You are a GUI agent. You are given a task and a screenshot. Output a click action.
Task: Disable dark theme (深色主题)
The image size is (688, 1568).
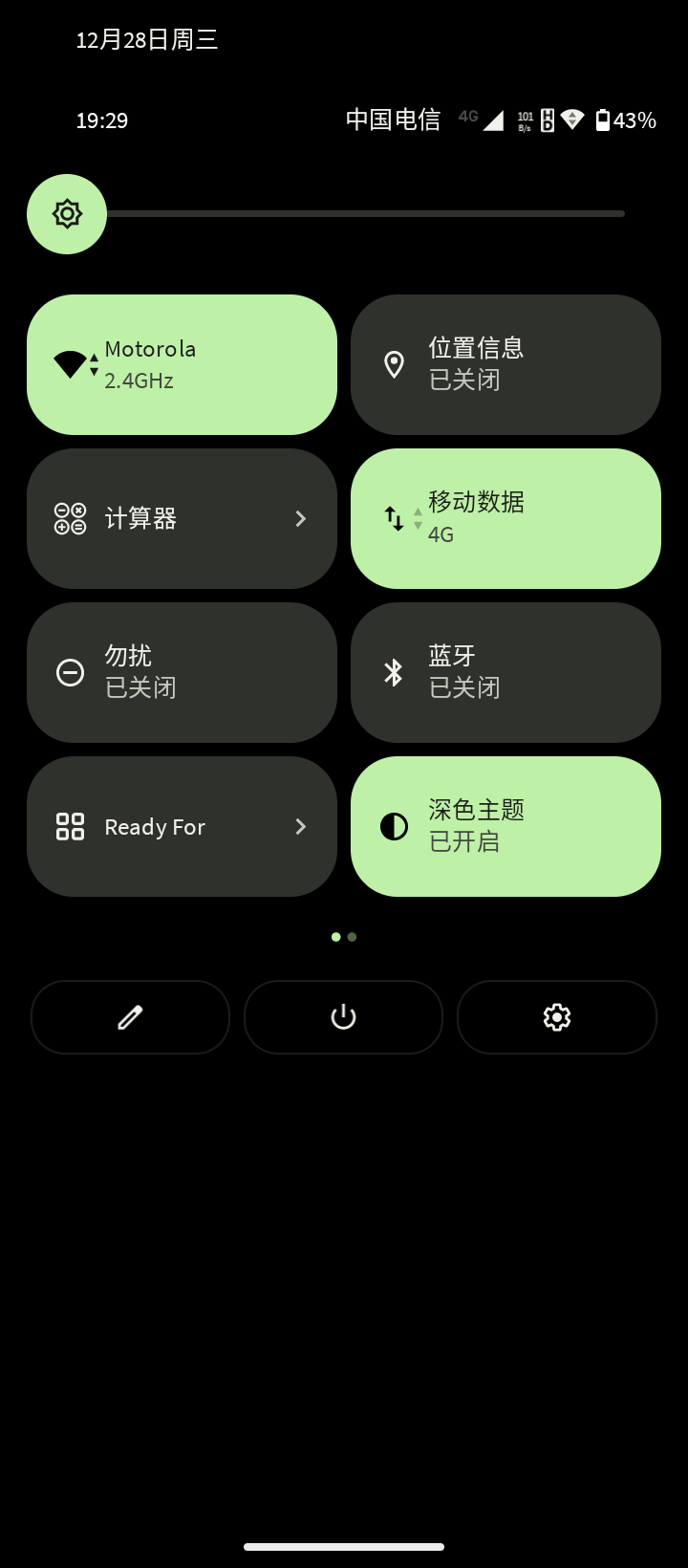505,826
